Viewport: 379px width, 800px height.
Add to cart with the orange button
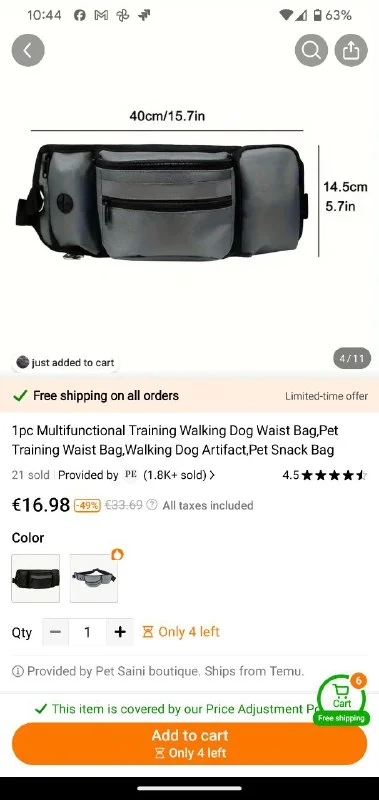[x=189, y=743]
